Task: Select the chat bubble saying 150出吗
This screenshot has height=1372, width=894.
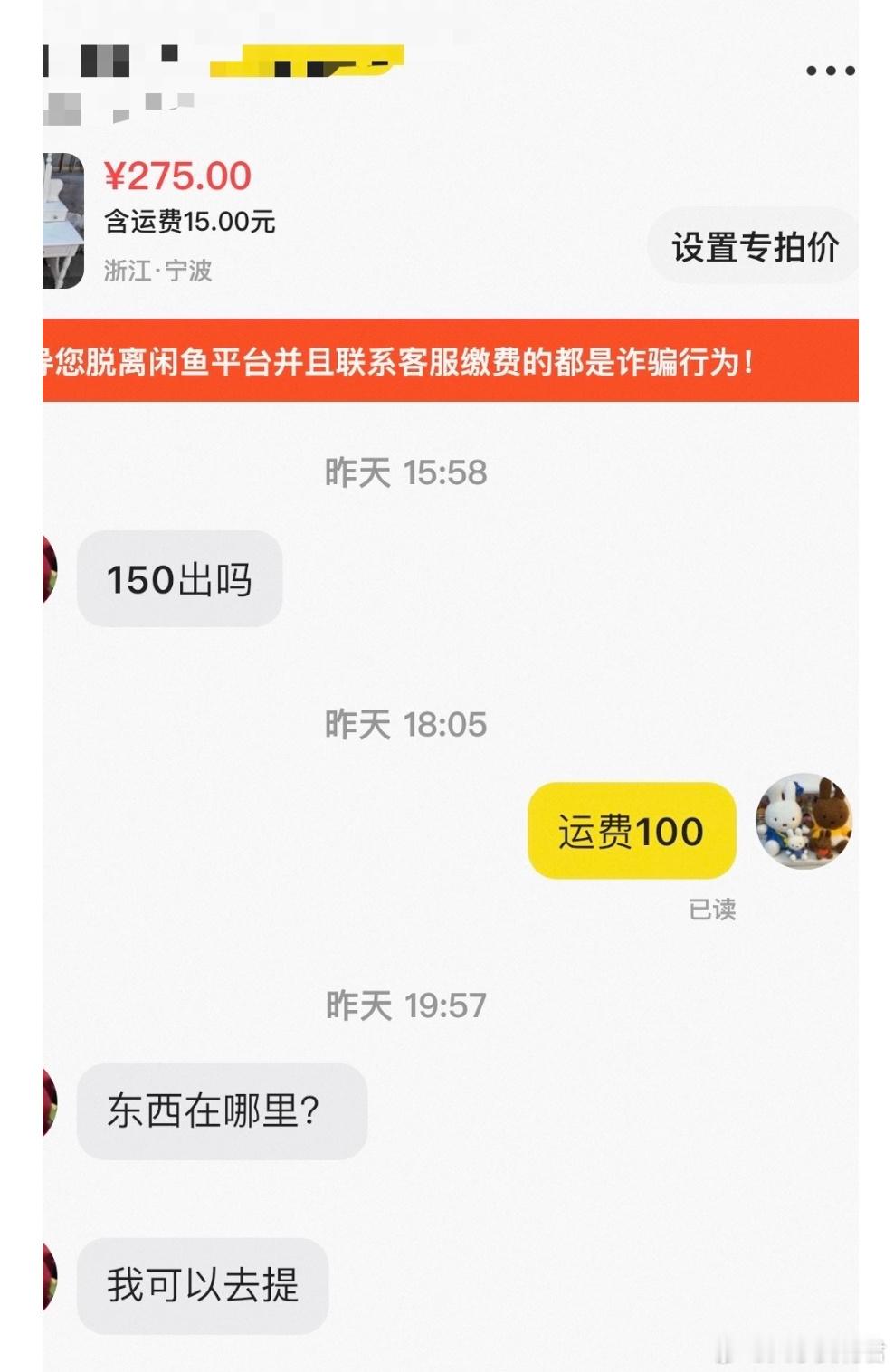Action: tap(177, 577)
